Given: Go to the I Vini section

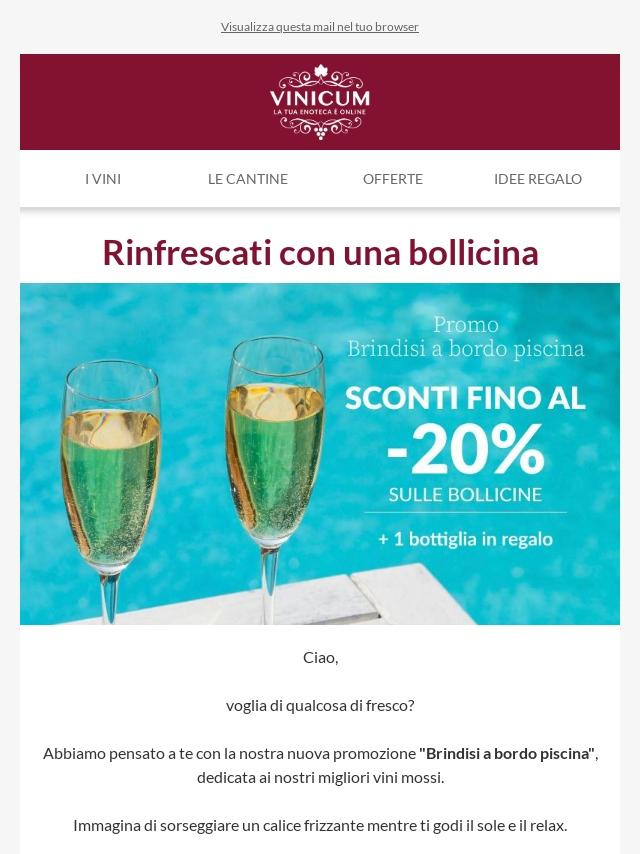Looking at the screenshot, I should pos(103,179).
